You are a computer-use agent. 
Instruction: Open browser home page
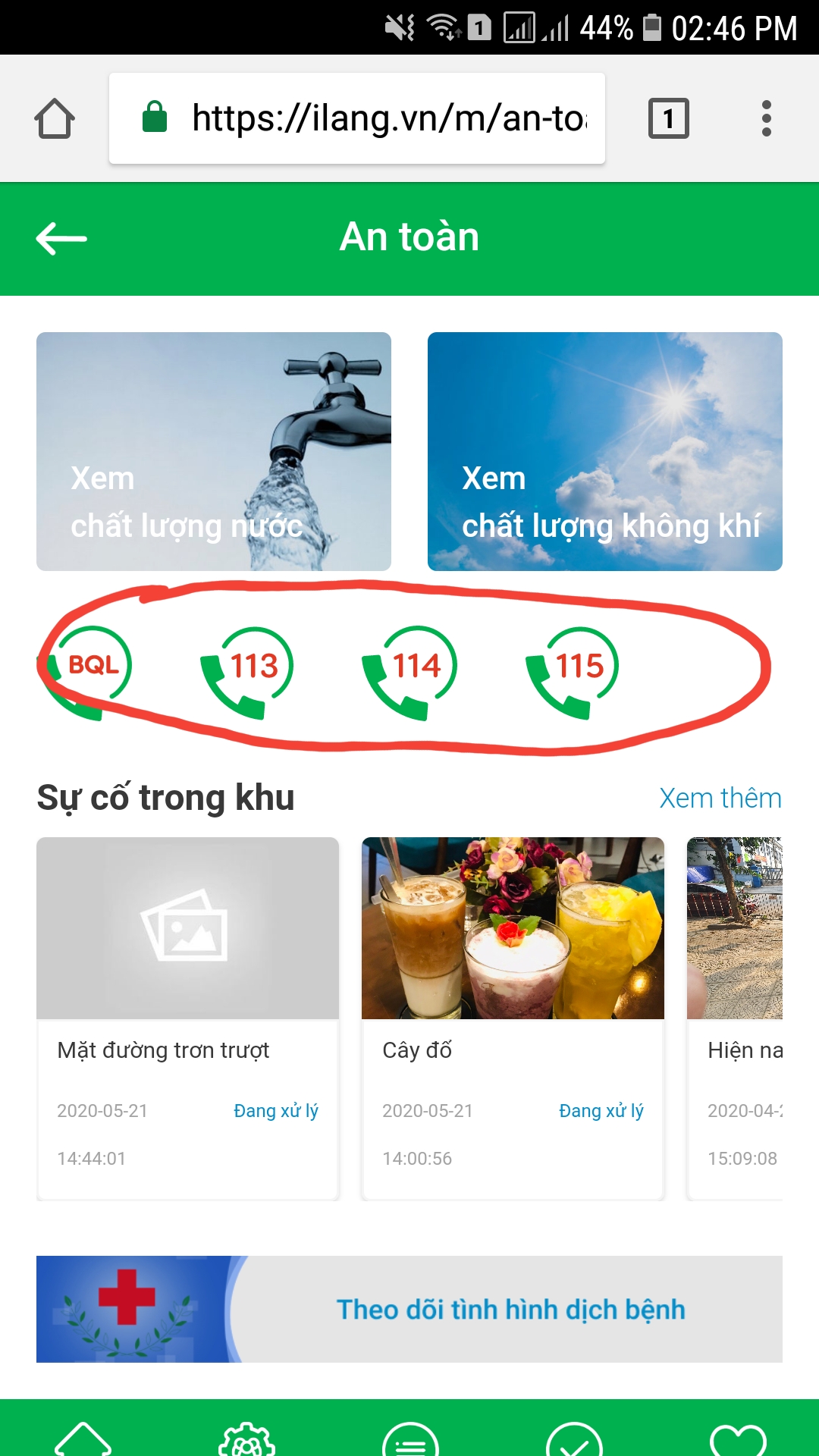[55, 119]
